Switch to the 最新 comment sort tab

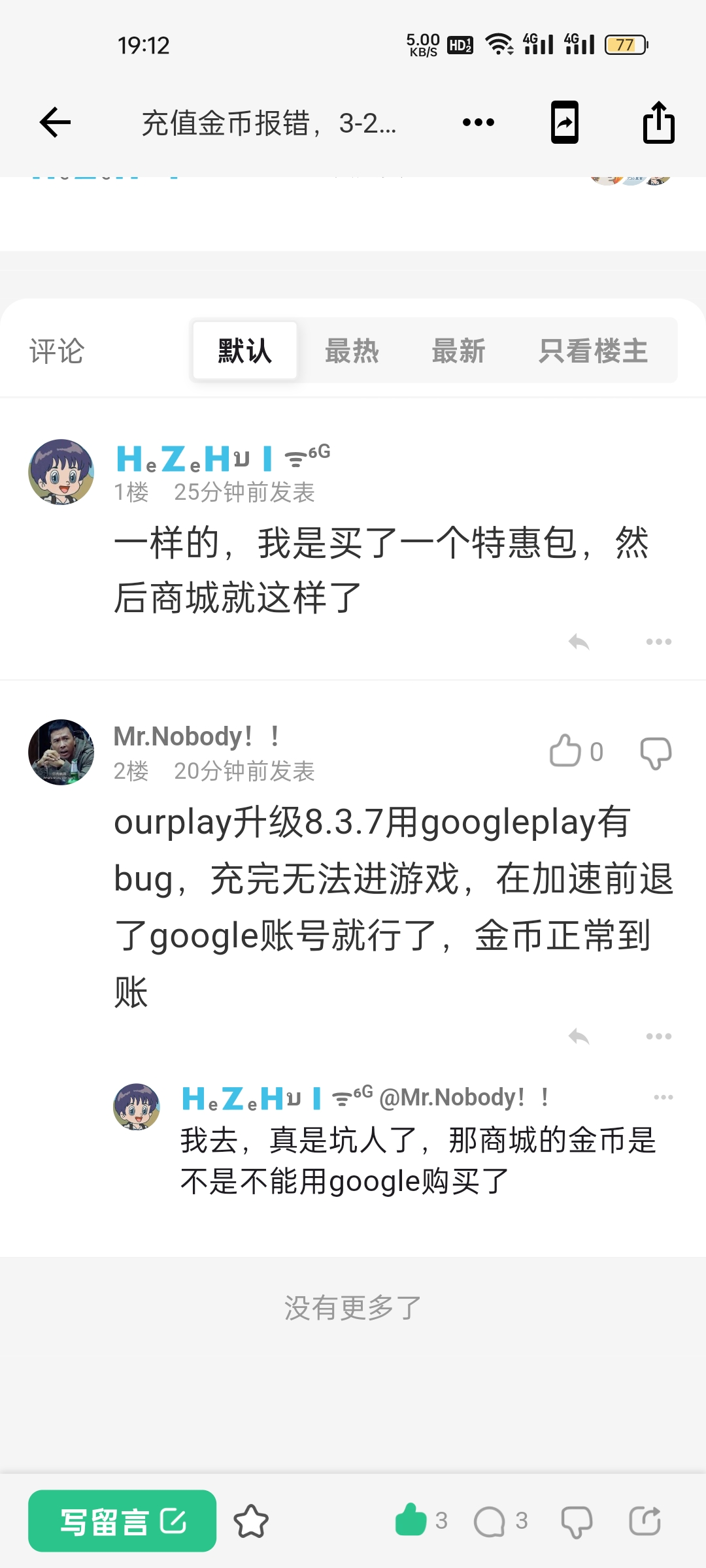coord(458,351)
